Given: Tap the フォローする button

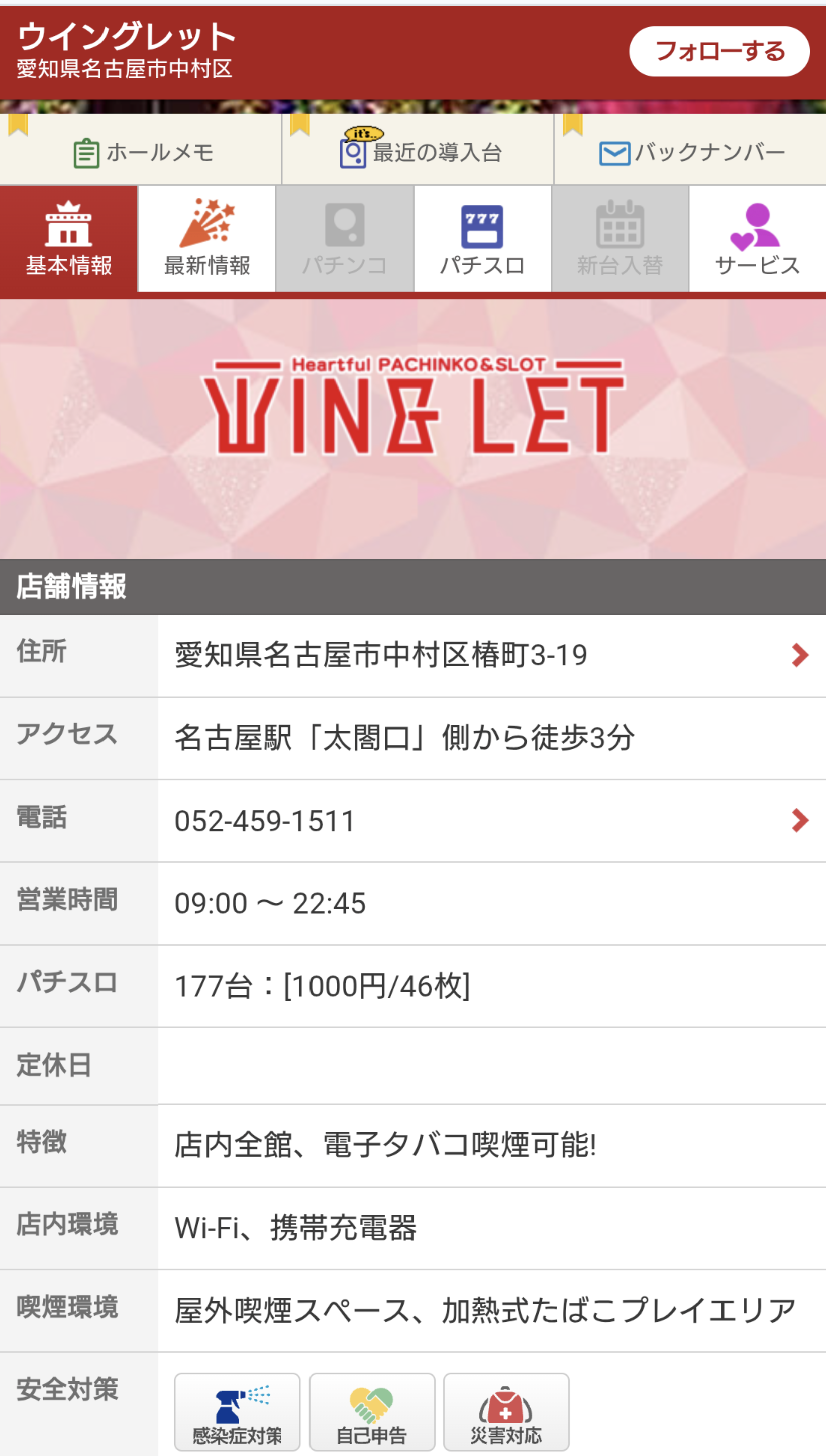Looking at the screenshot, I should [x=719, y=52].
